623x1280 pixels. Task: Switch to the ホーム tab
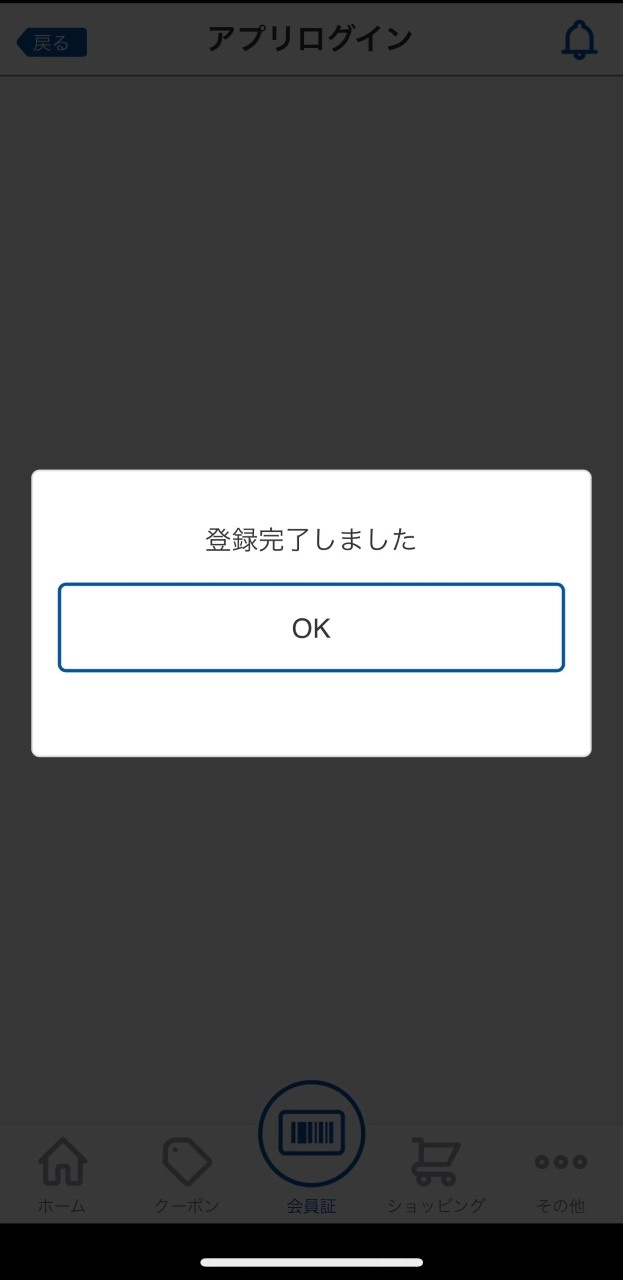click(x=62, y=1174)
